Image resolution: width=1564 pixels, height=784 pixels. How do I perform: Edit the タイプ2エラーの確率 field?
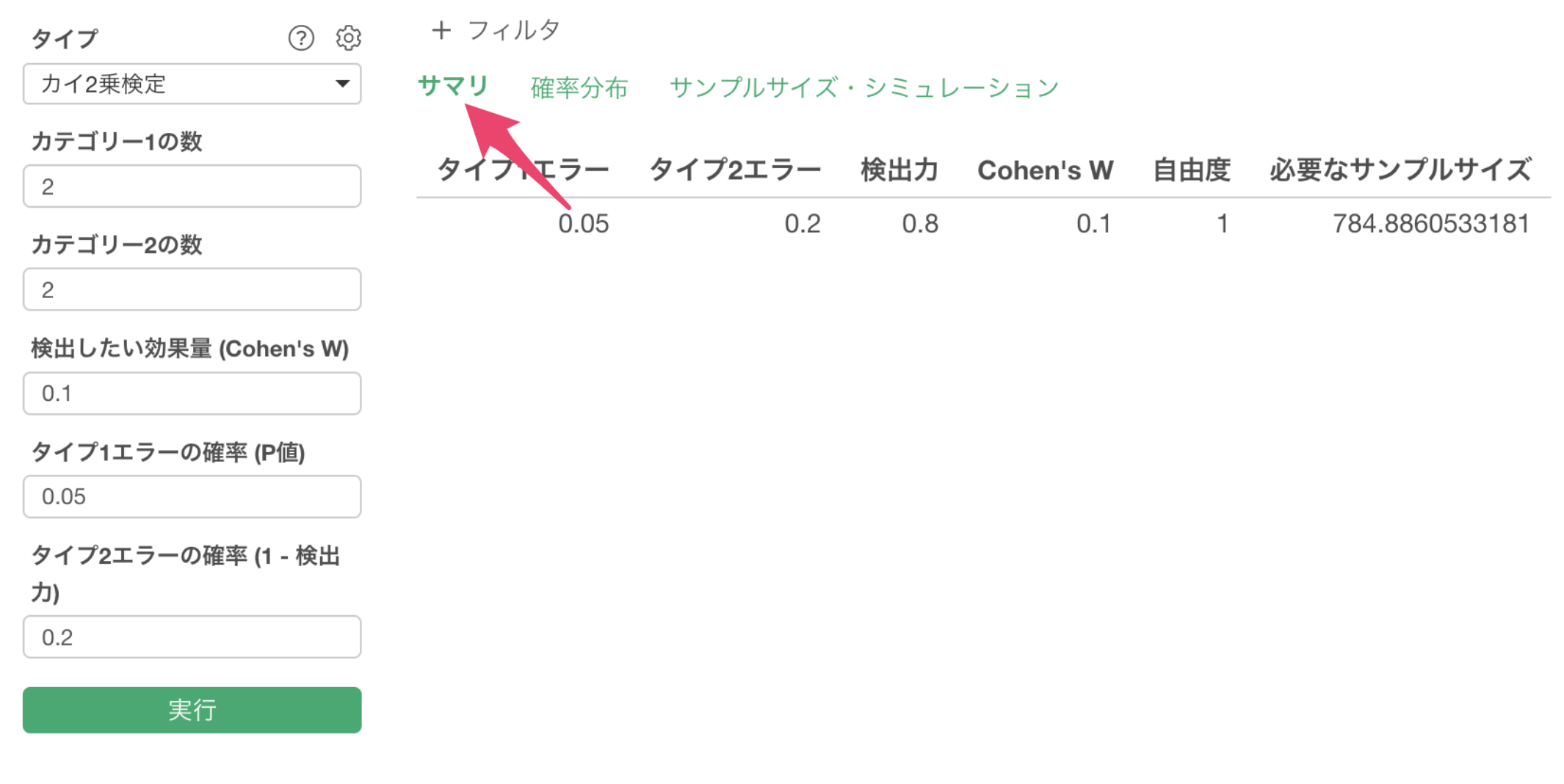click(x=192, y=637)
